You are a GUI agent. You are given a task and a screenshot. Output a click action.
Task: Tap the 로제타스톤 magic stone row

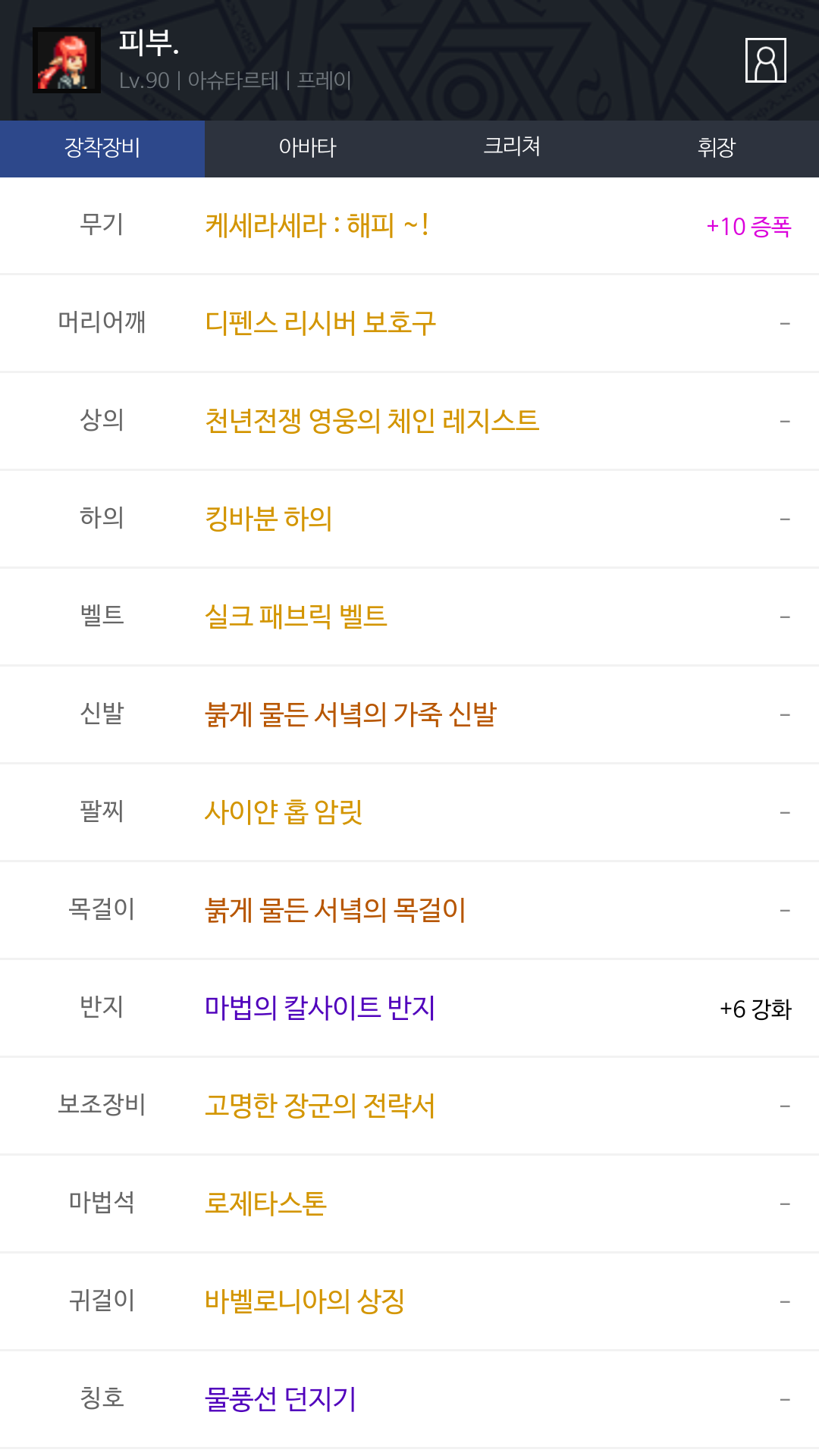265,1203
